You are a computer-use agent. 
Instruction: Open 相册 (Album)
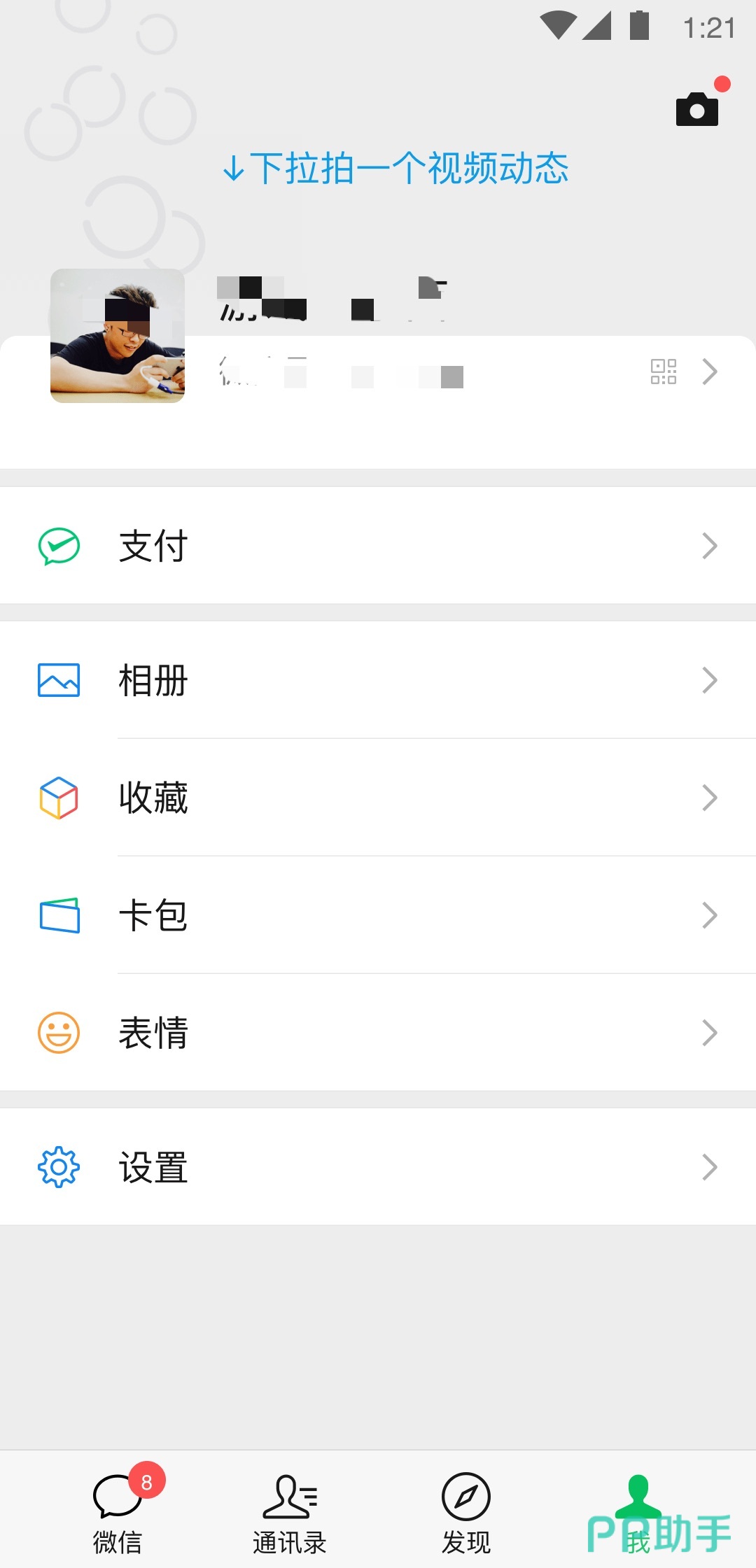click(x=378, y=680)
